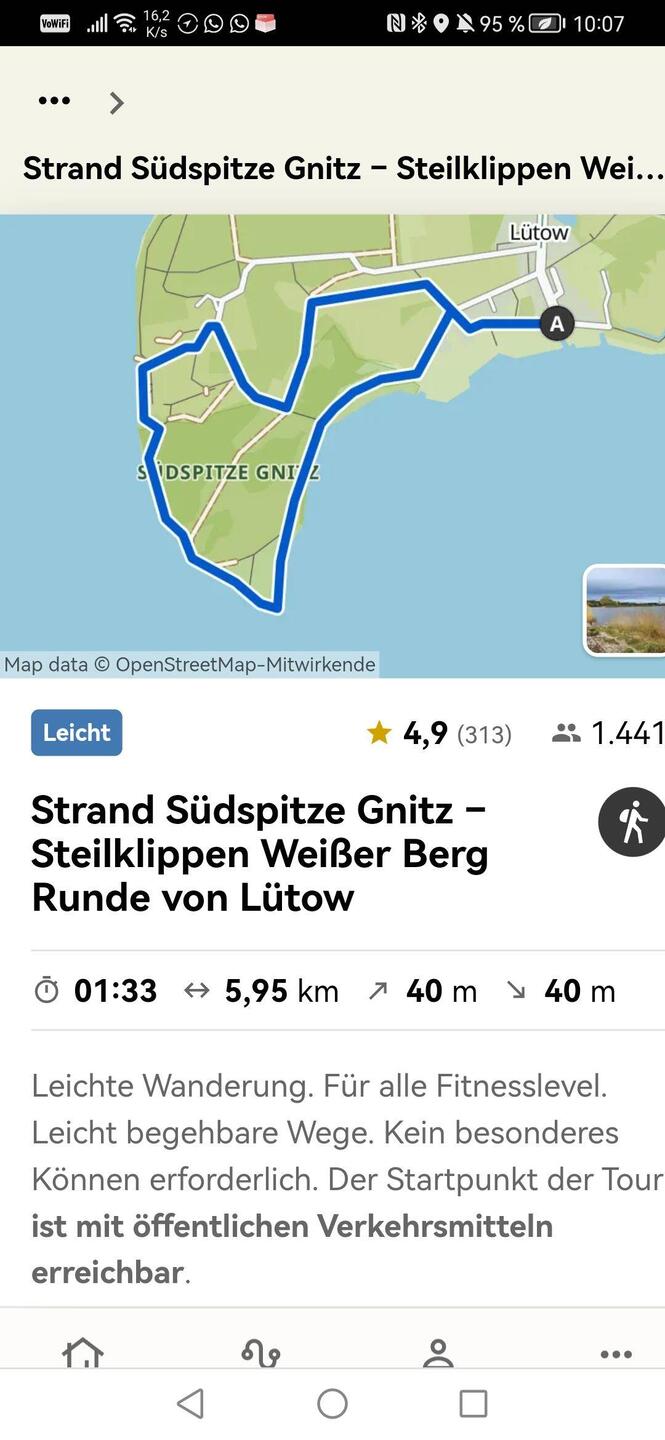Viewport: 665px width, 1440px height.
Task: Tap the forward chevron arrow
Action: tap(116, 102)
